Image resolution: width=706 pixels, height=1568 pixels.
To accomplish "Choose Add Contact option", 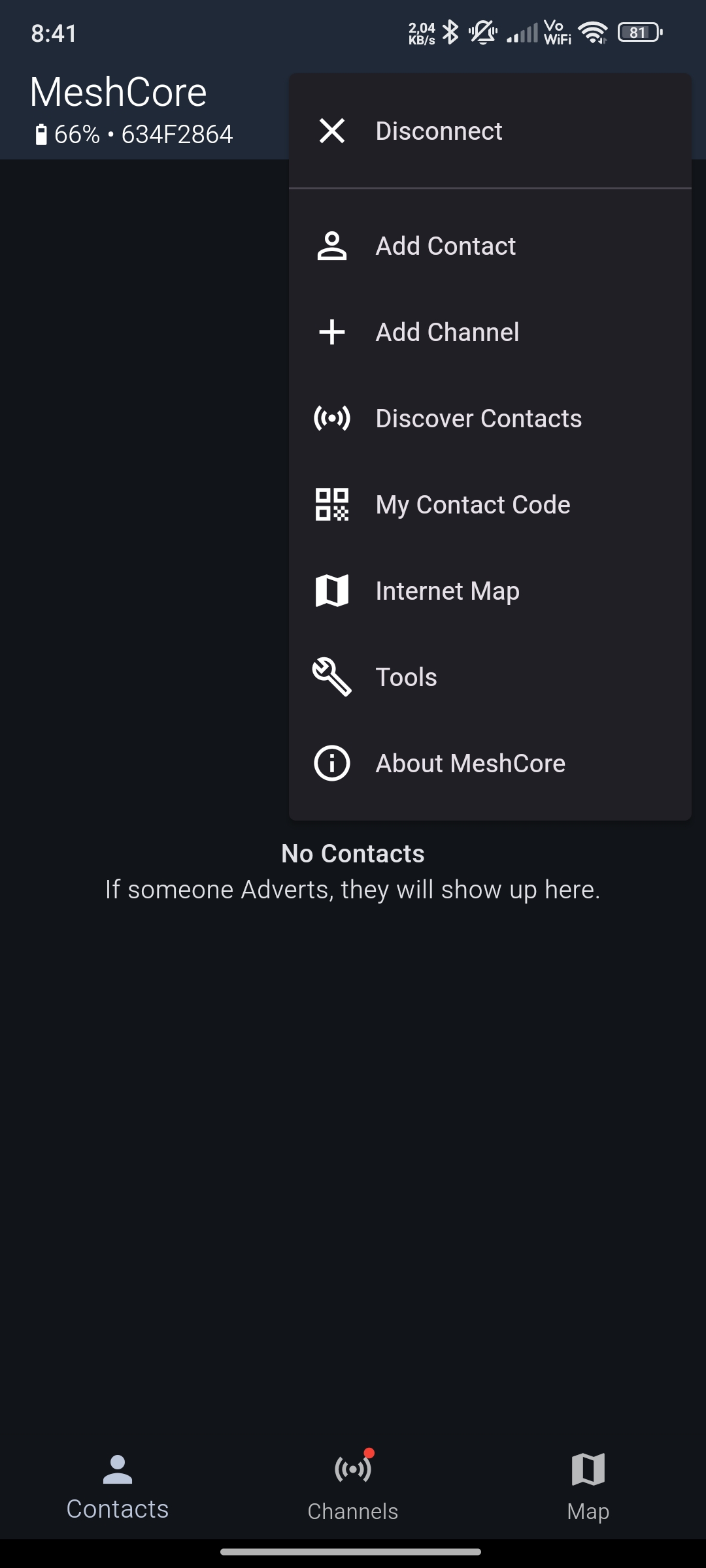I will tap(445, 246).
